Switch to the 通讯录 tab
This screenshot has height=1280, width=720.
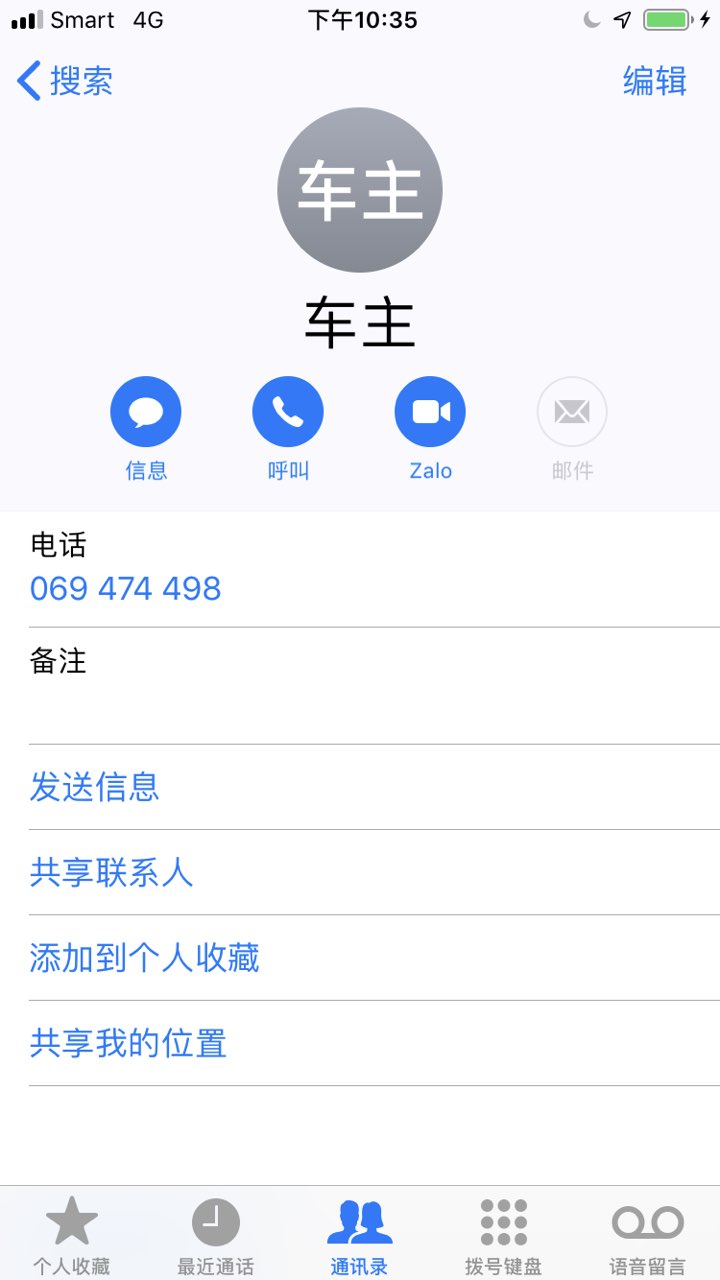click(x=360, y=1236)
